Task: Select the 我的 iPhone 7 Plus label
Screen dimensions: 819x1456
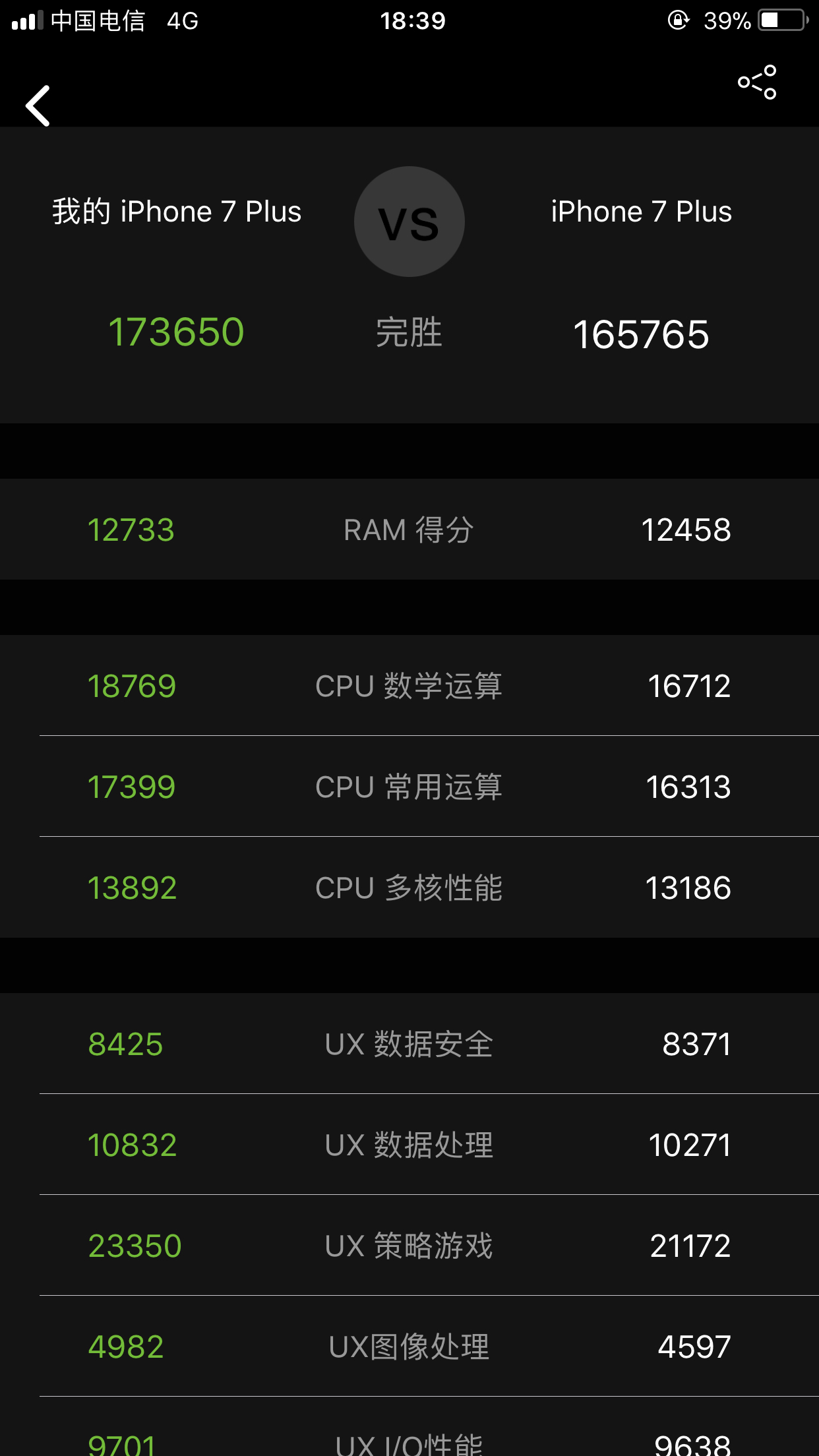Action: click(x=177, y=211)
